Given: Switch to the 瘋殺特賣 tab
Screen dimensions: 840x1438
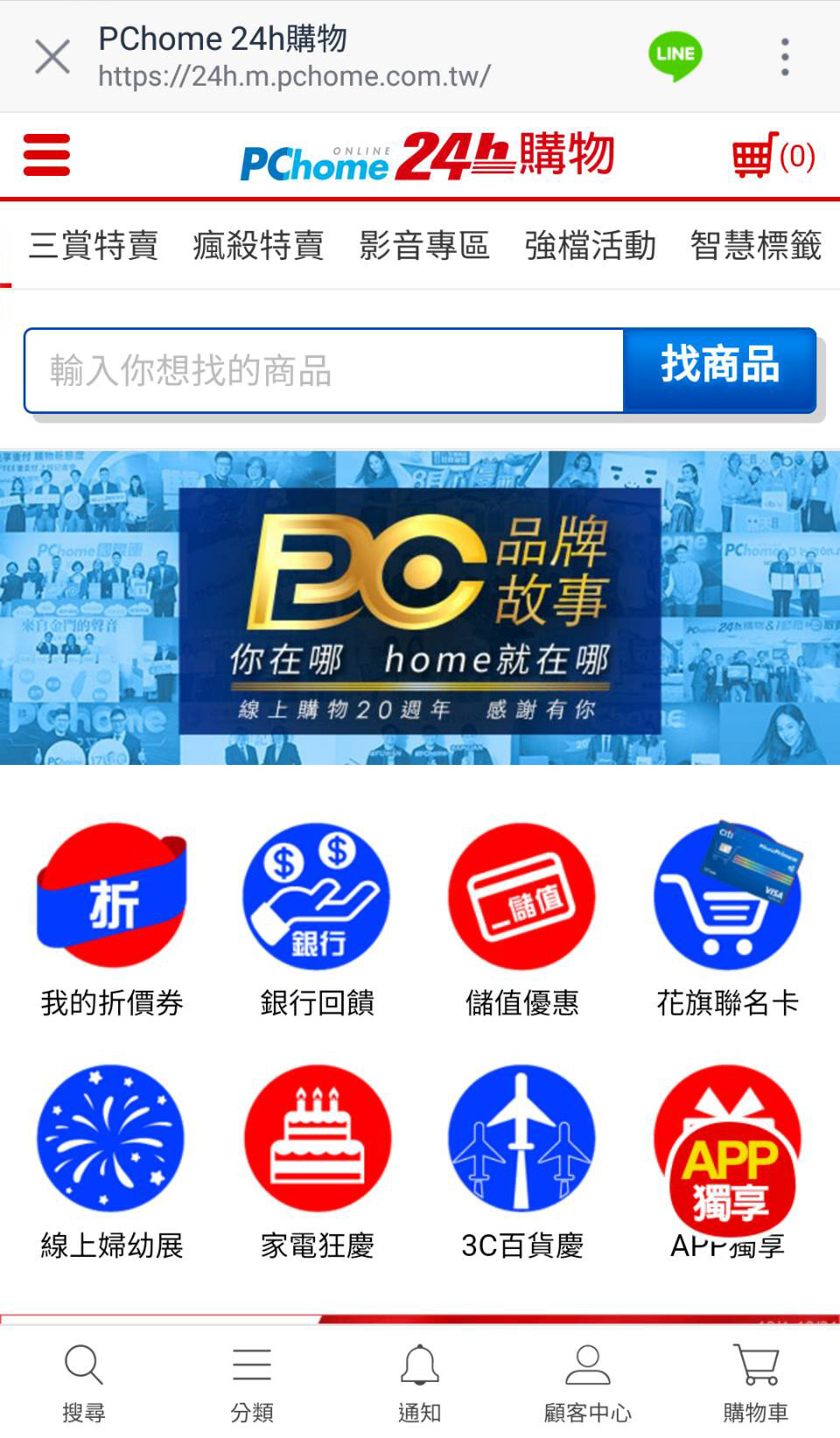Looking at the screenshot, I should click(258, 246).
